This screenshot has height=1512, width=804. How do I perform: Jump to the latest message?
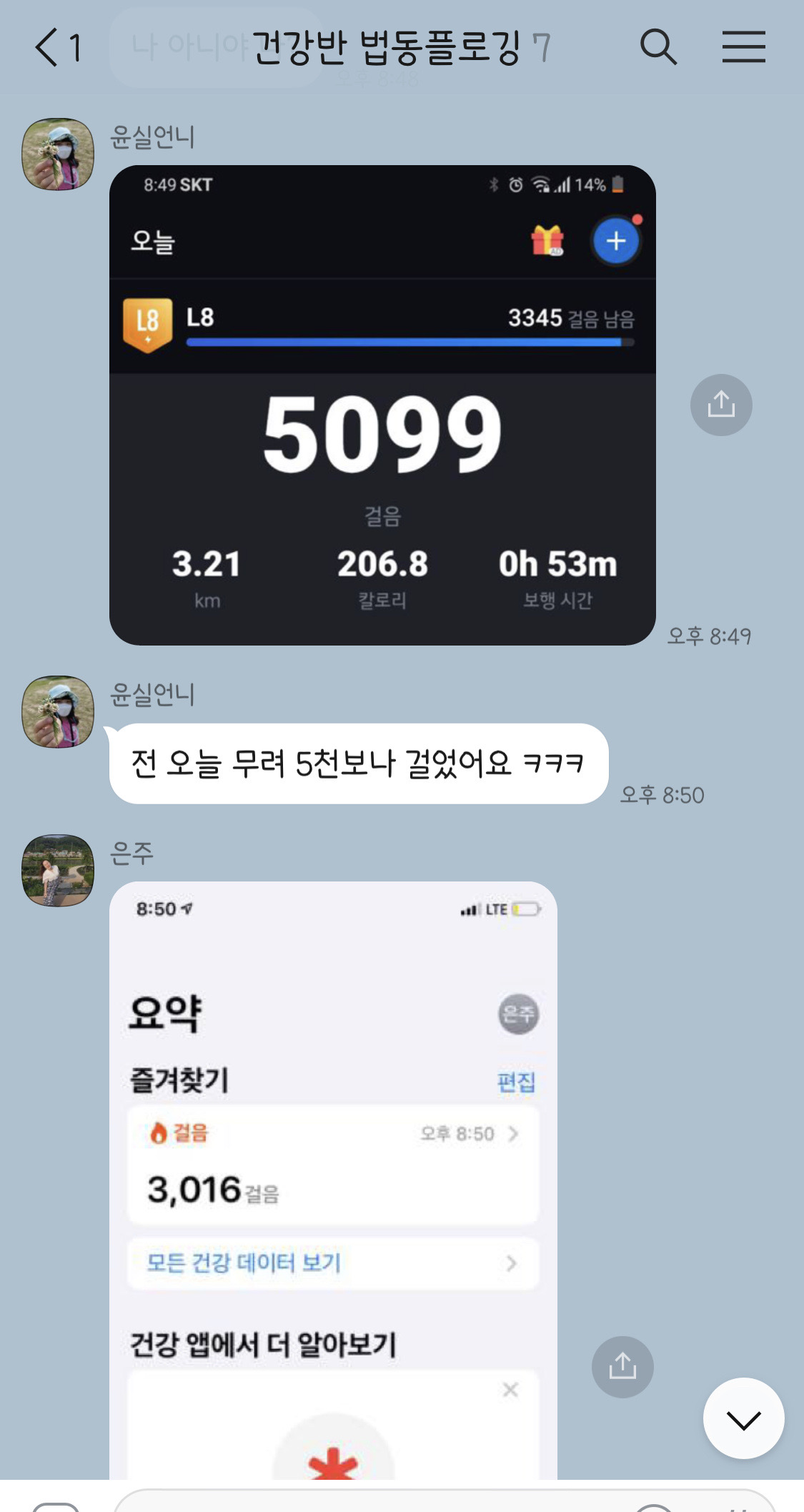[743, 1418]
